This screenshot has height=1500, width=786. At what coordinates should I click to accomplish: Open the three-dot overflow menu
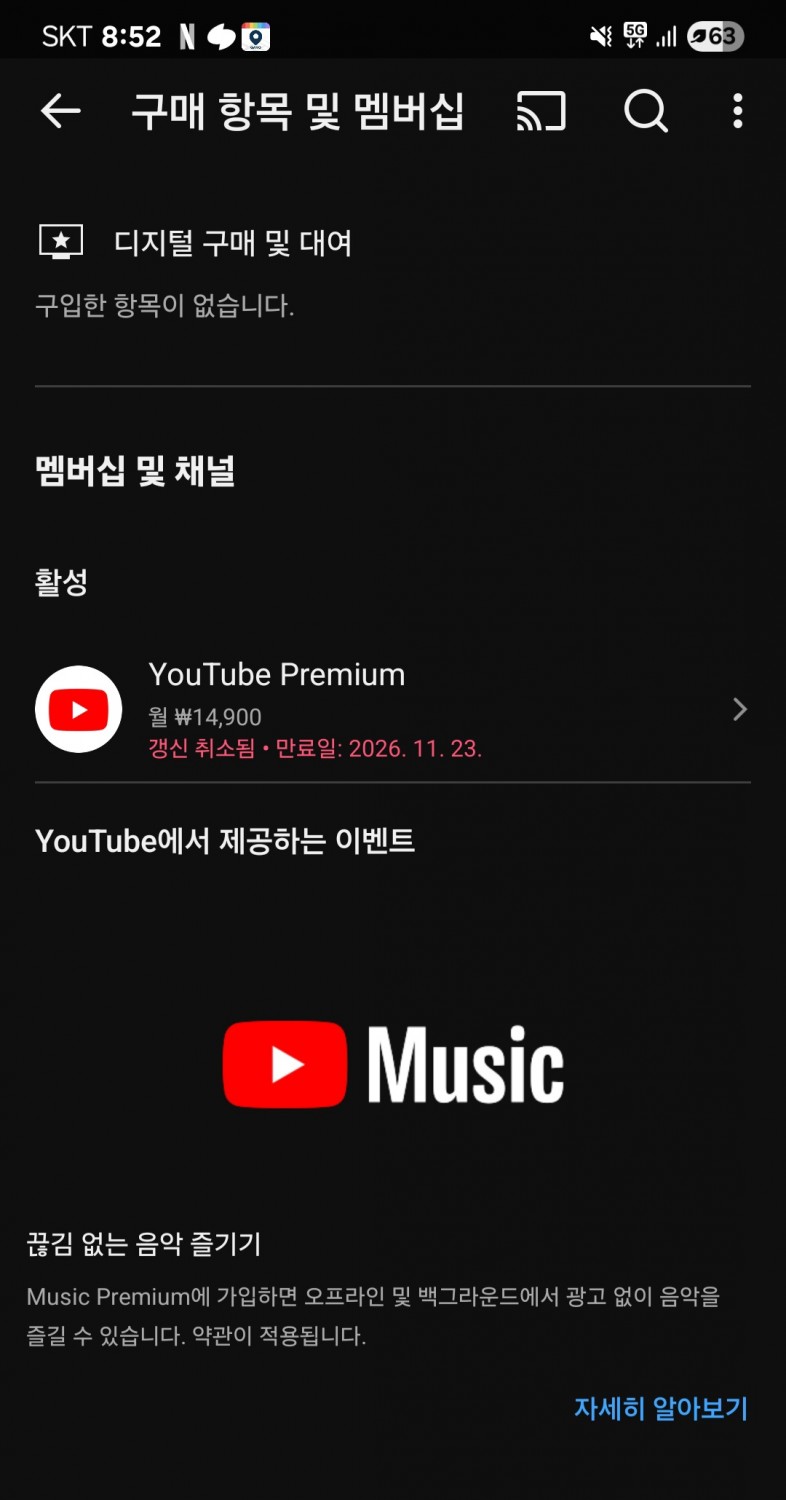click(737, 111)
